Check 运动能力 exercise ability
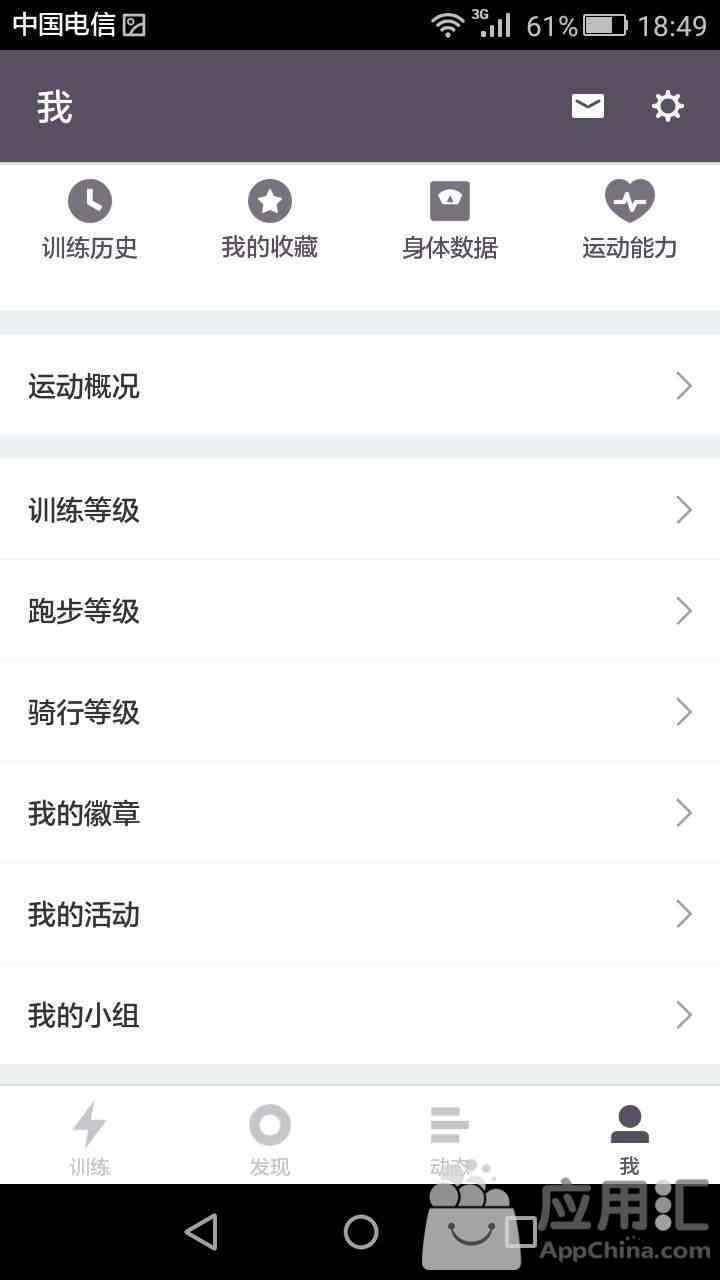Viewport: 720px width, 1280px height. coord(630,220)
